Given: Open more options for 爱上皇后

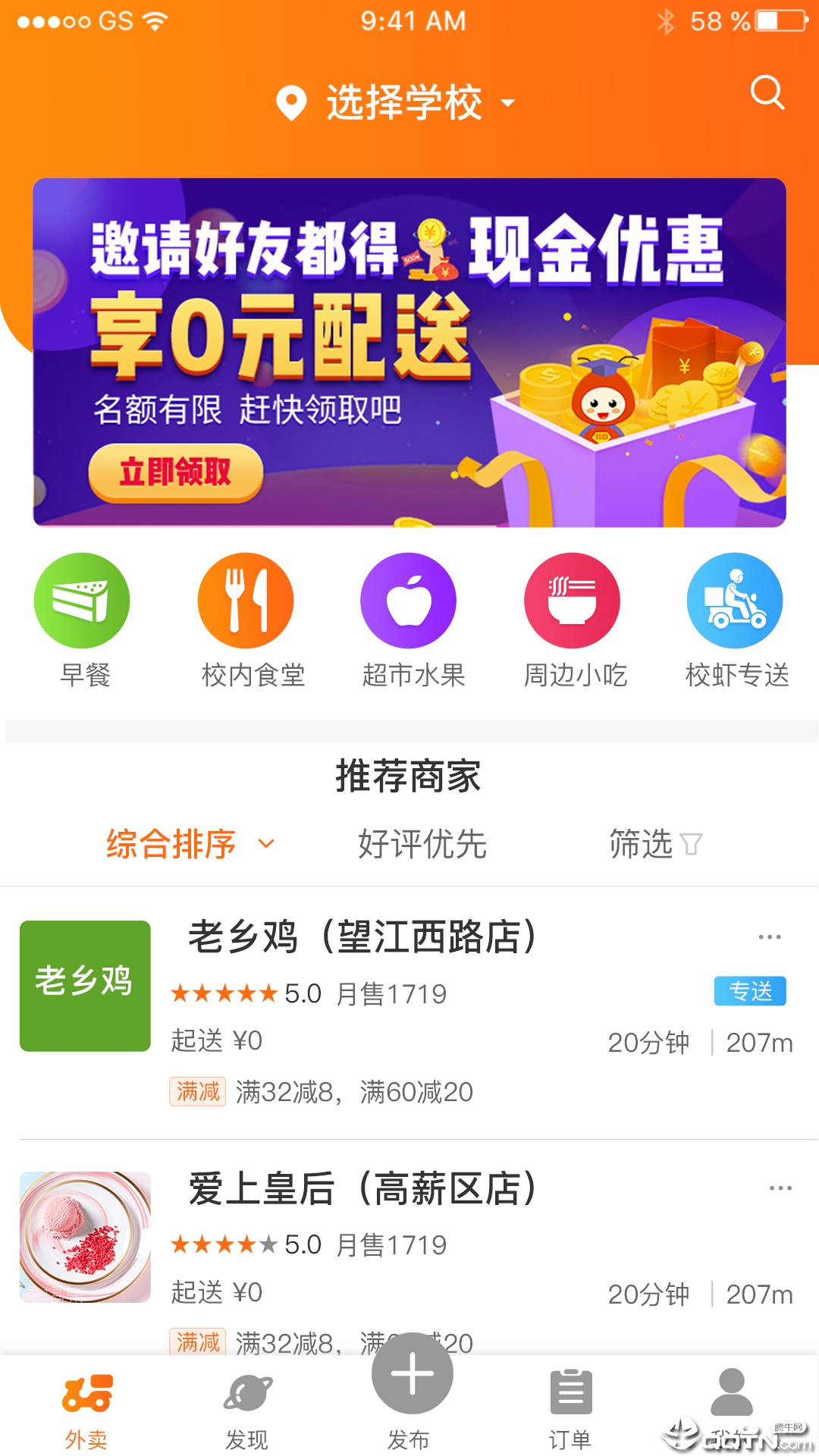Looking at the screenshot, I should click(x=780, y=1188).
